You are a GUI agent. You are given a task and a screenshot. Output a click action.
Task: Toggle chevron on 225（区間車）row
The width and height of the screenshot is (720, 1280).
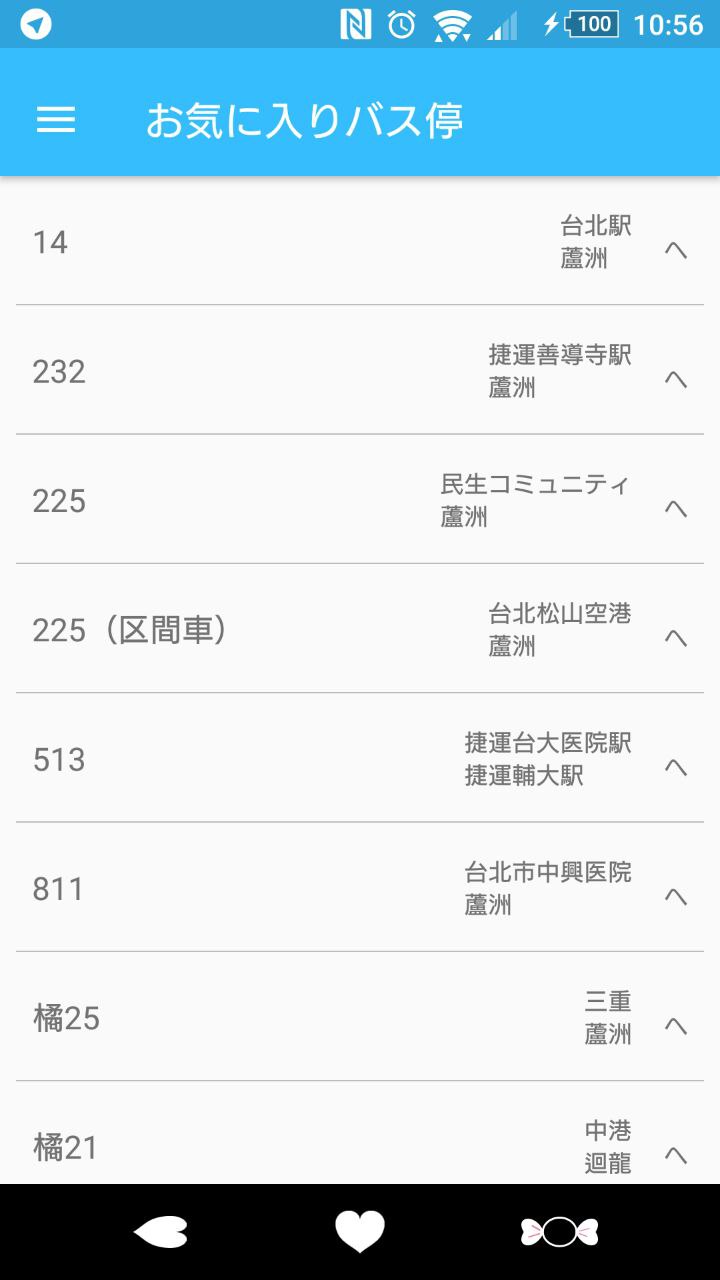coord(676,638)
